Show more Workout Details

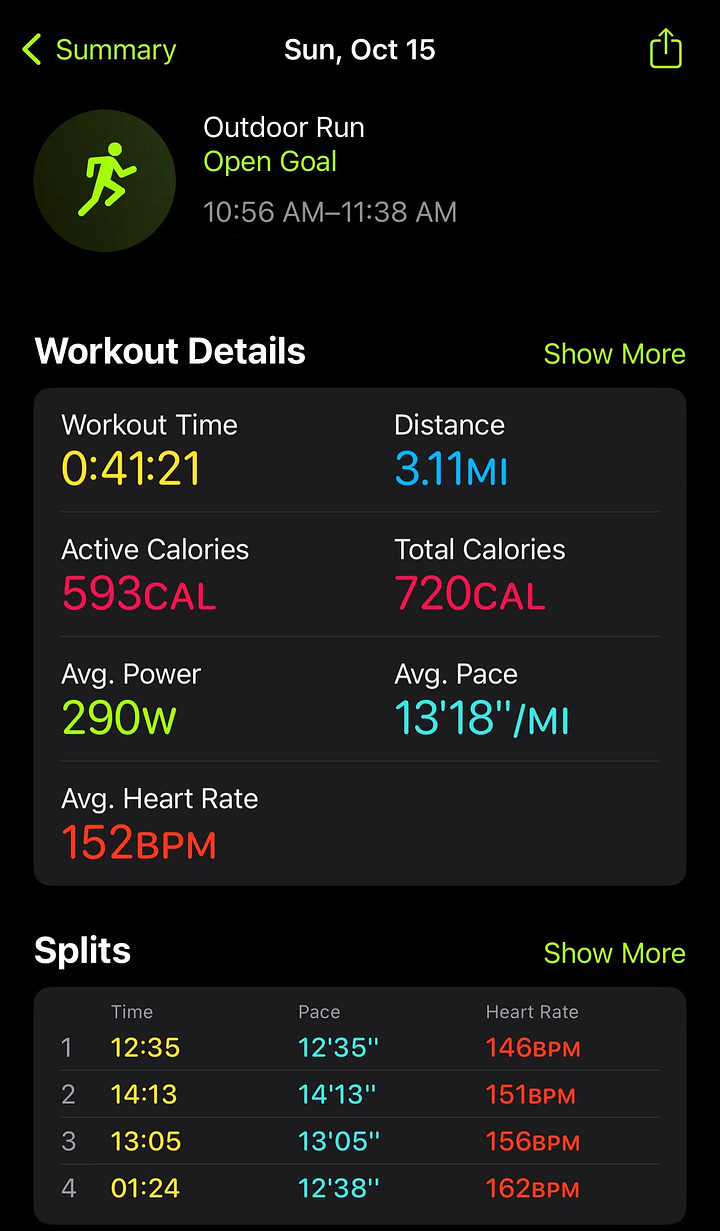614,354
